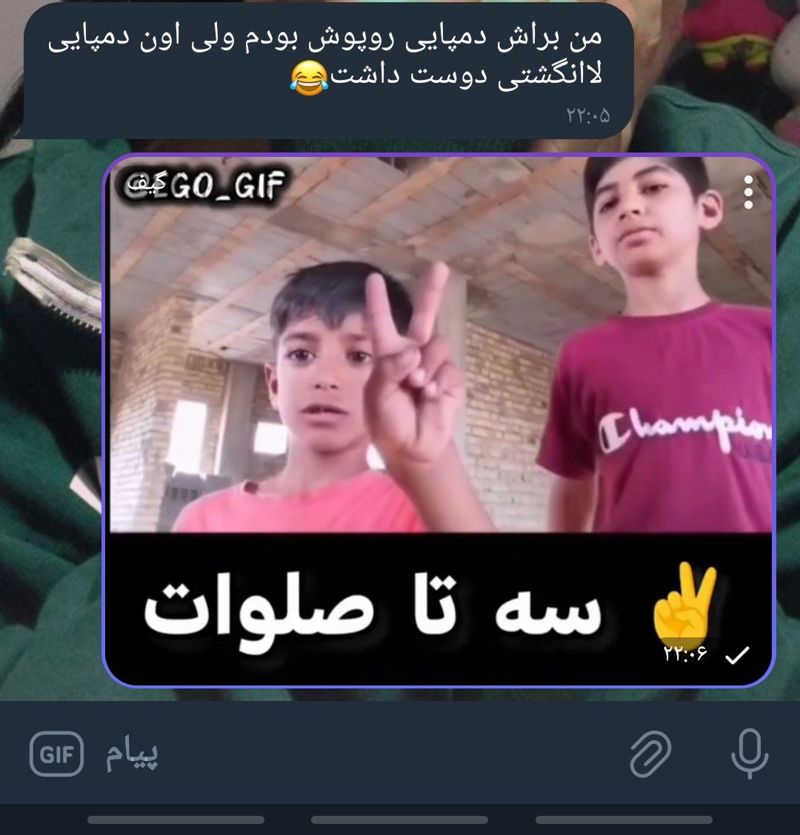Open the GIF picker button
The image size is (800, 835).
[56, 755]
